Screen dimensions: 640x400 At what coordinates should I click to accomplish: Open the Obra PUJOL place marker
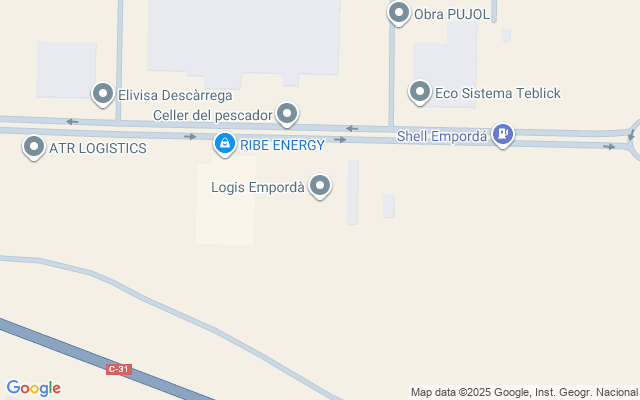(399, 13)
